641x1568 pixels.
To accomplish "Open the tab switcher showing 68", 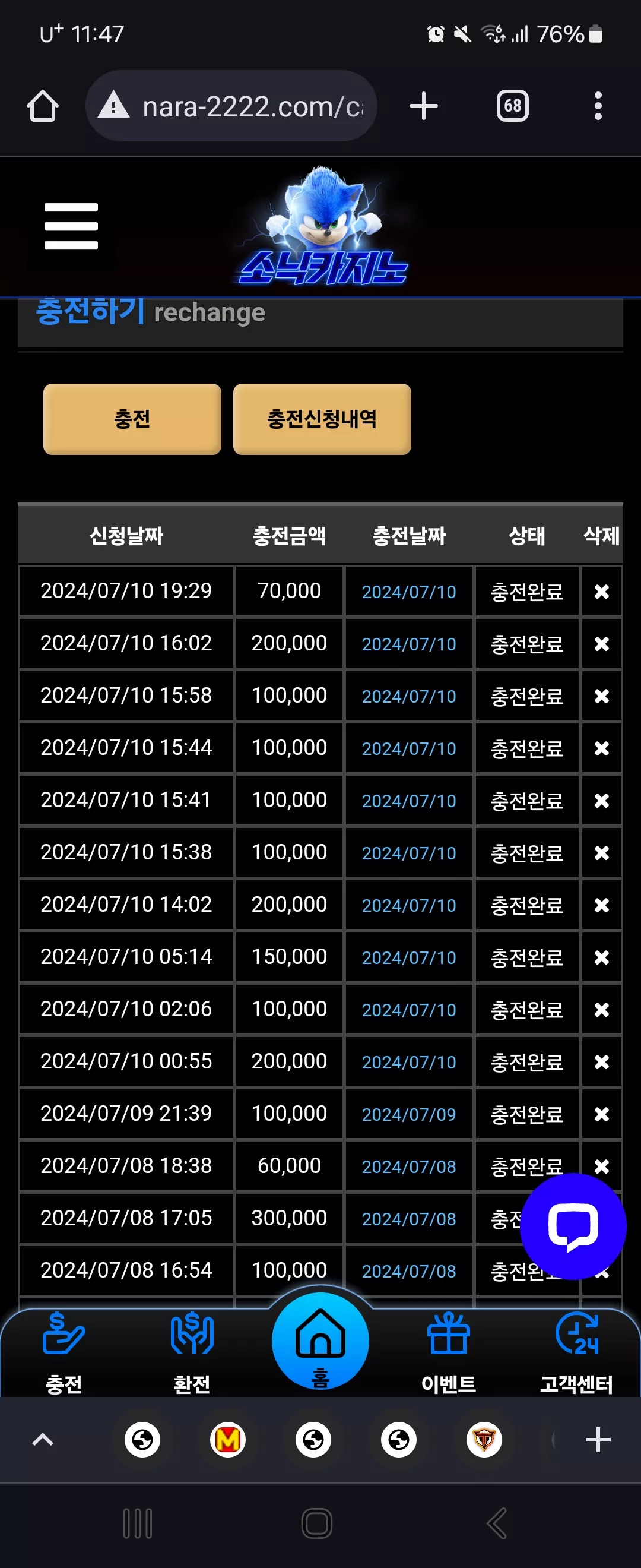I will (x=513, y=106).
